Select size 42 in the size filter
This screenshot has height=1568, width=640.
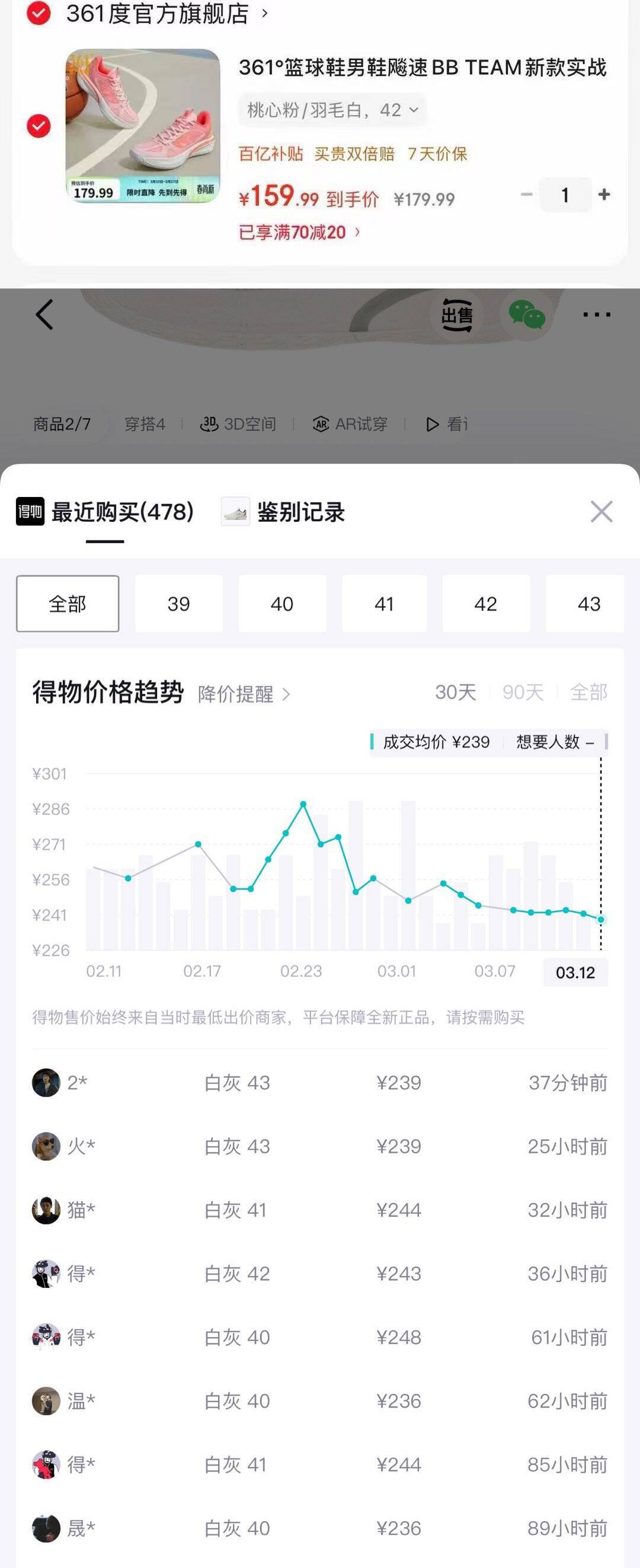tap(485, 604)
